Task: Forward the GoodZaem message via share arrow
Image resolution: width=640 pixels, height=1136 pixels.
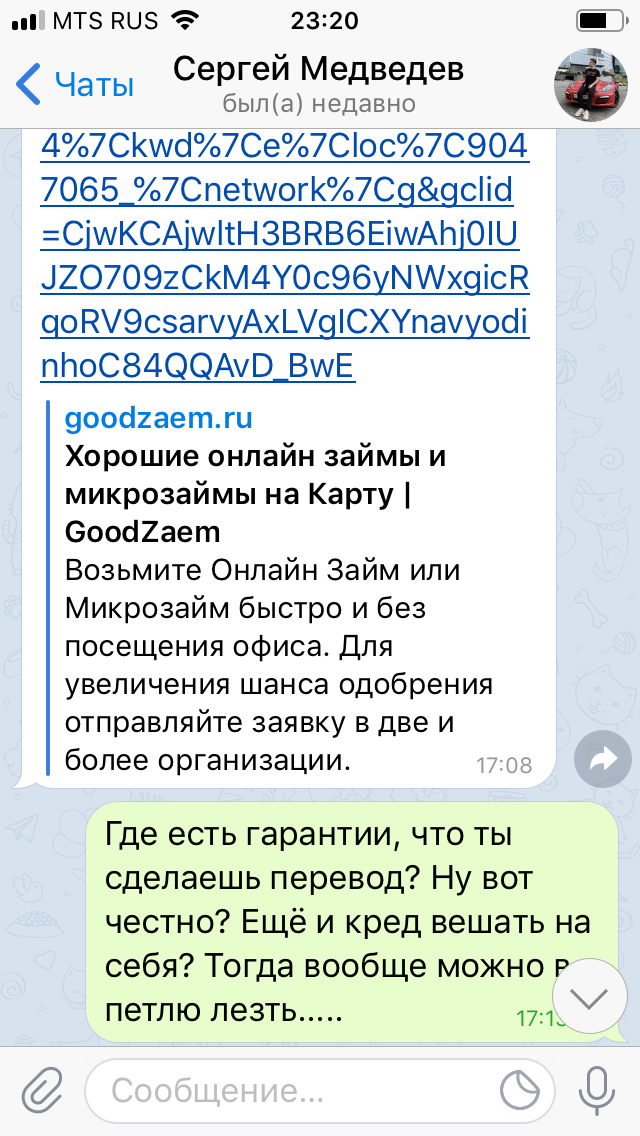Action: point(603,759)
